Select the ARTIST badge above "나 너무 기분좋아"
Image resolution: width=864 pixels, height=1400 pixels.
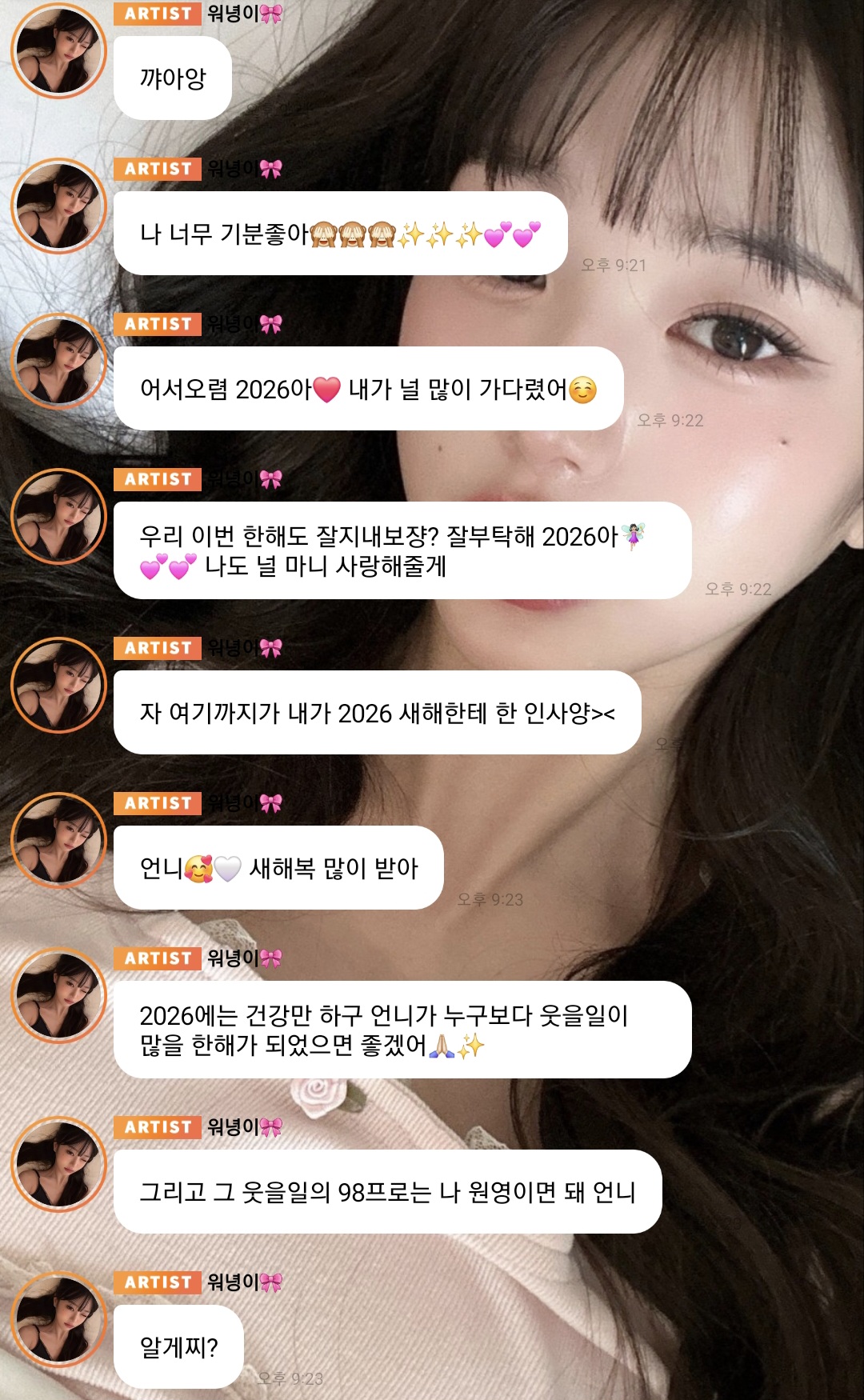coord(157,168)
